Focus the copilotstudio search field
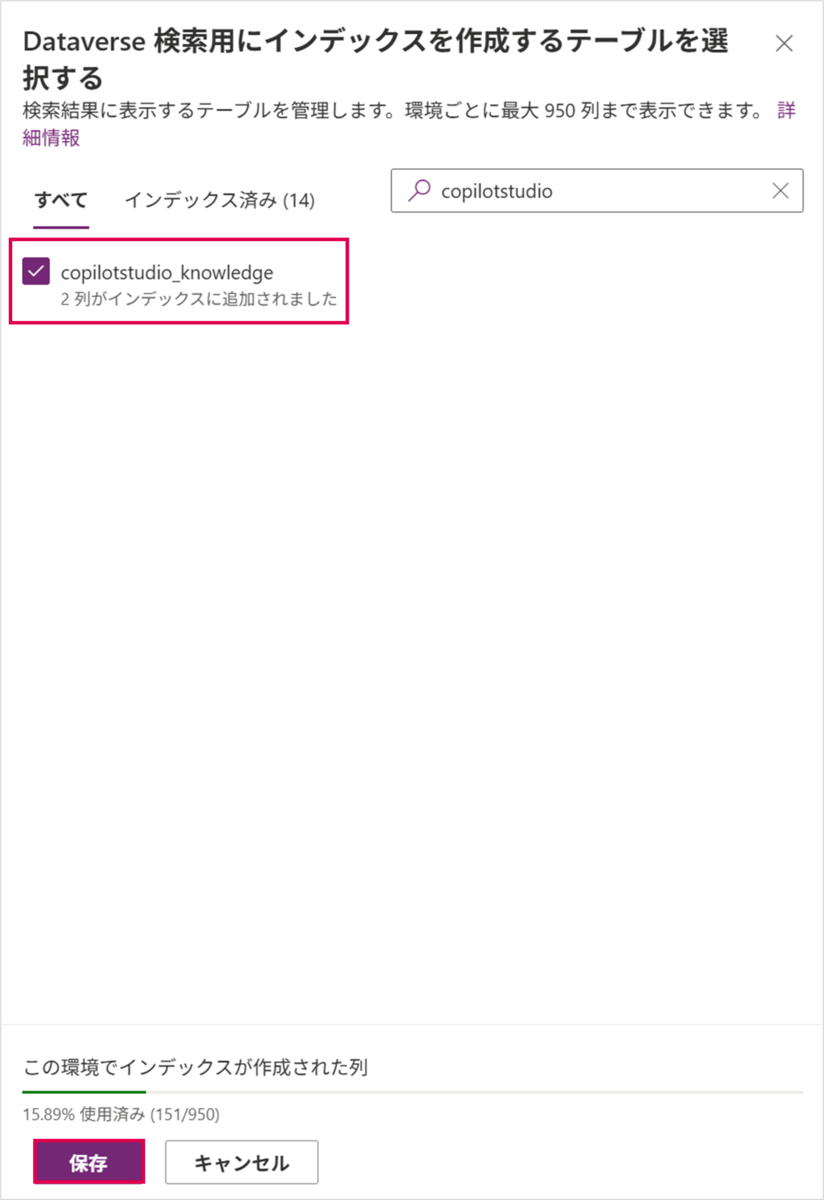824x1200 pixels. pyautogui.click(x=595, y=190)
